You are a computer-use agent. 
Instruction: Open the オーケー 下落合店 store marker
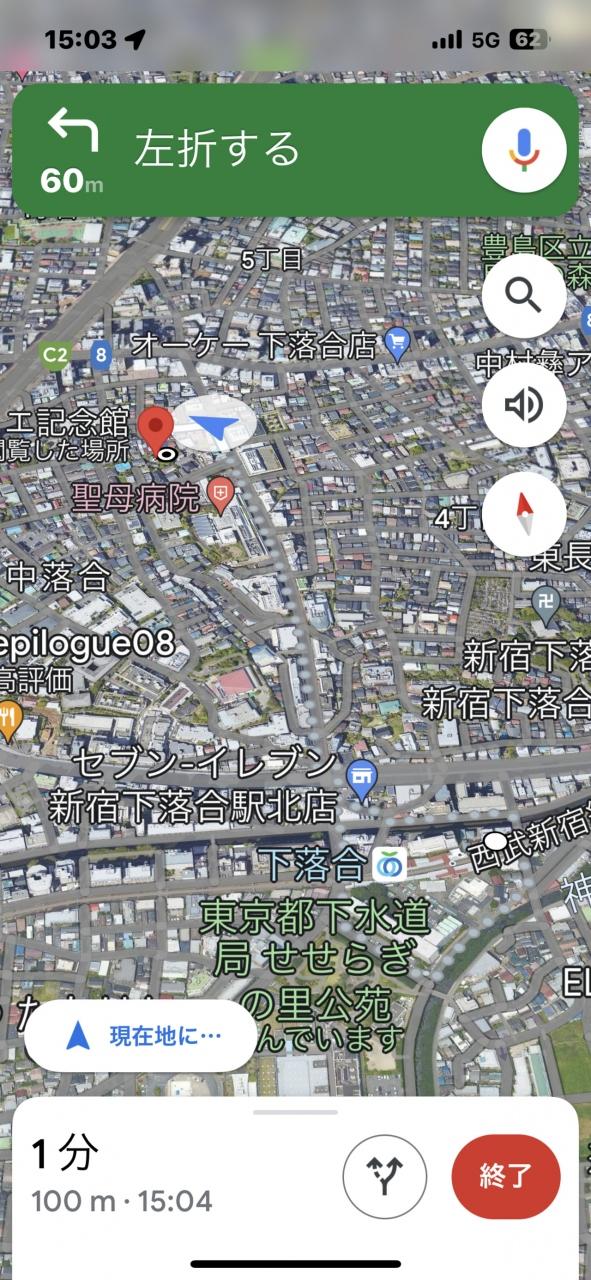[x=397, y=345]
